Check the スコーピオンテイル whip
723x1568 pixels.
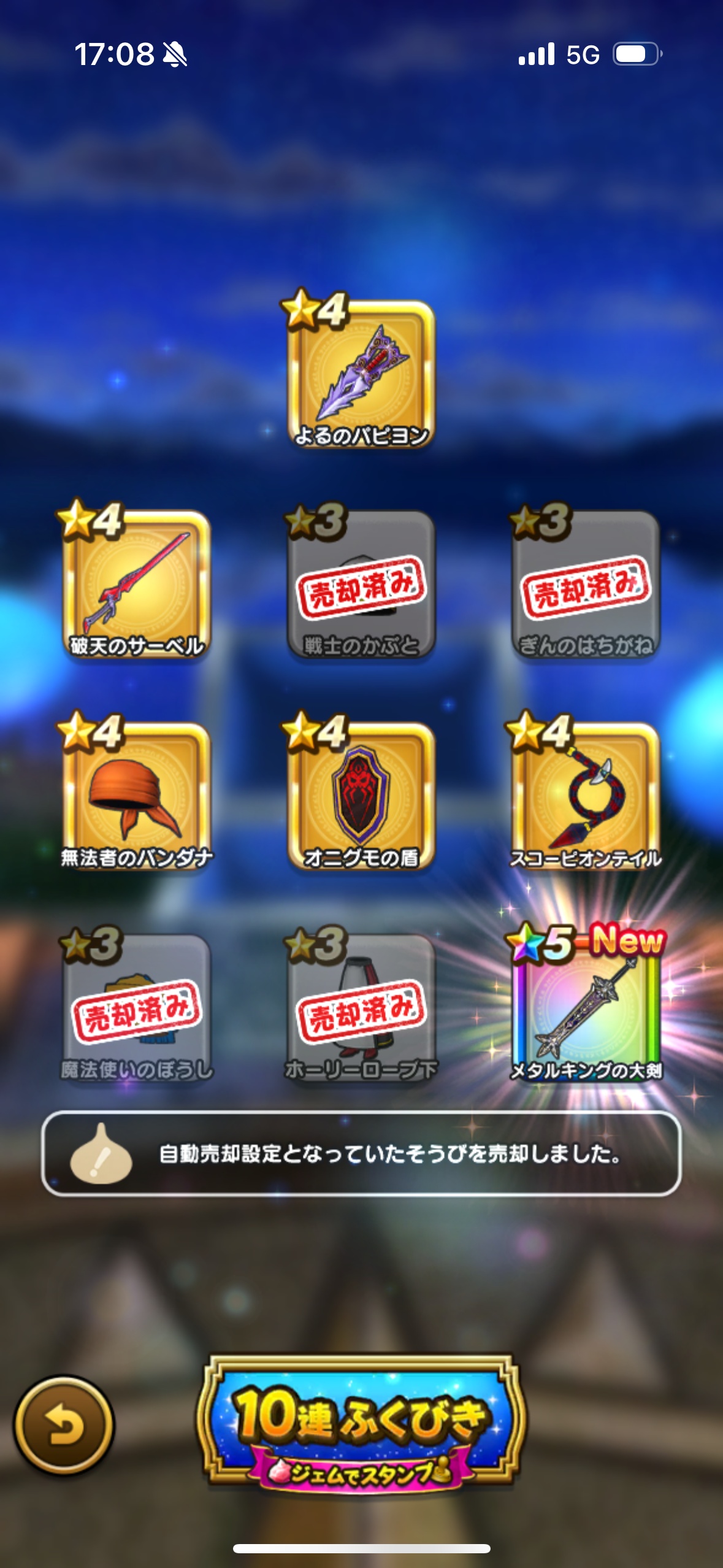pyautogui.click(x=586, y=795)
